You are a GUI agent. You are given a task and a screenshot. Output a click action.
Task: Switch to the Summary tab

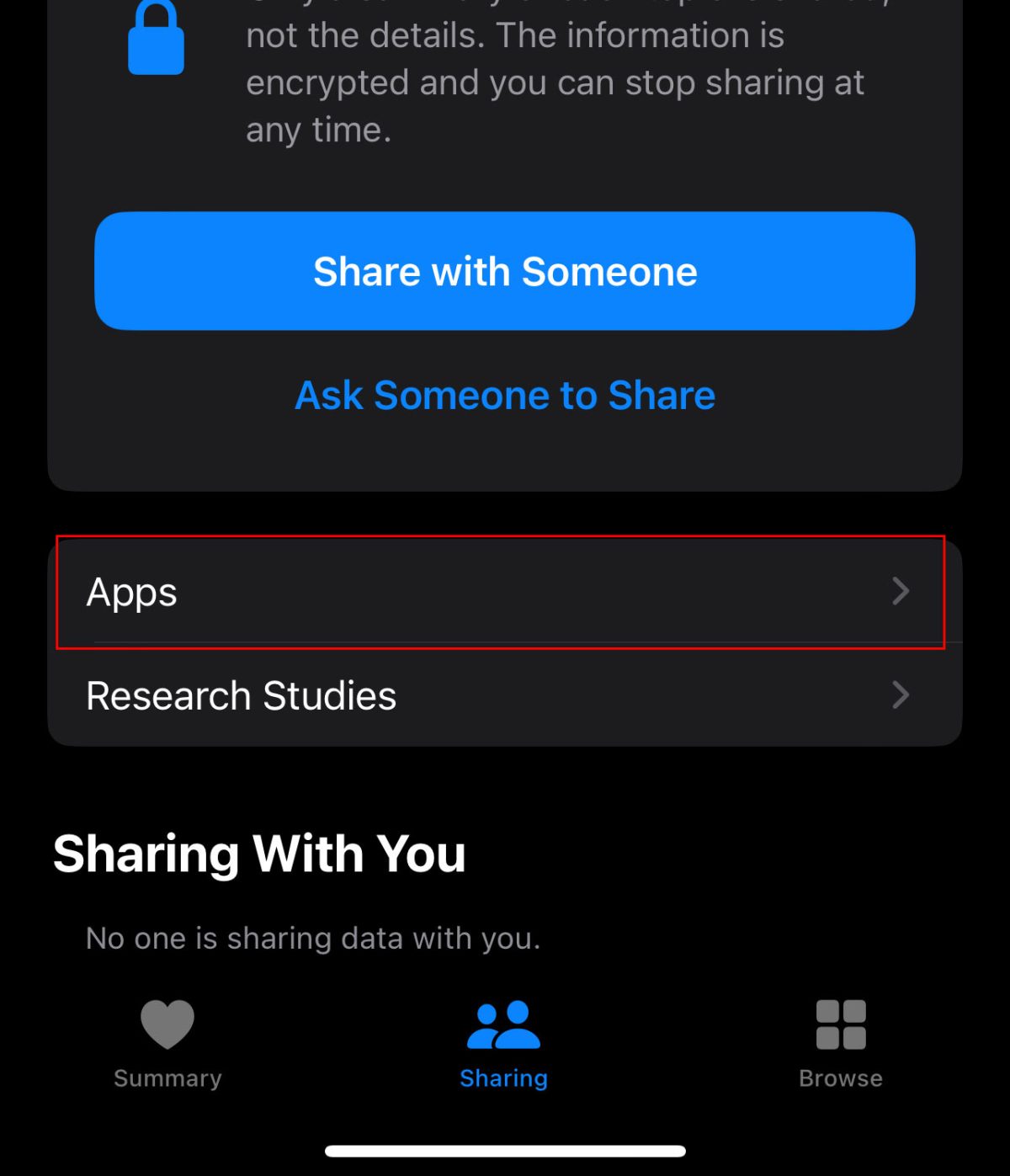167,1044
